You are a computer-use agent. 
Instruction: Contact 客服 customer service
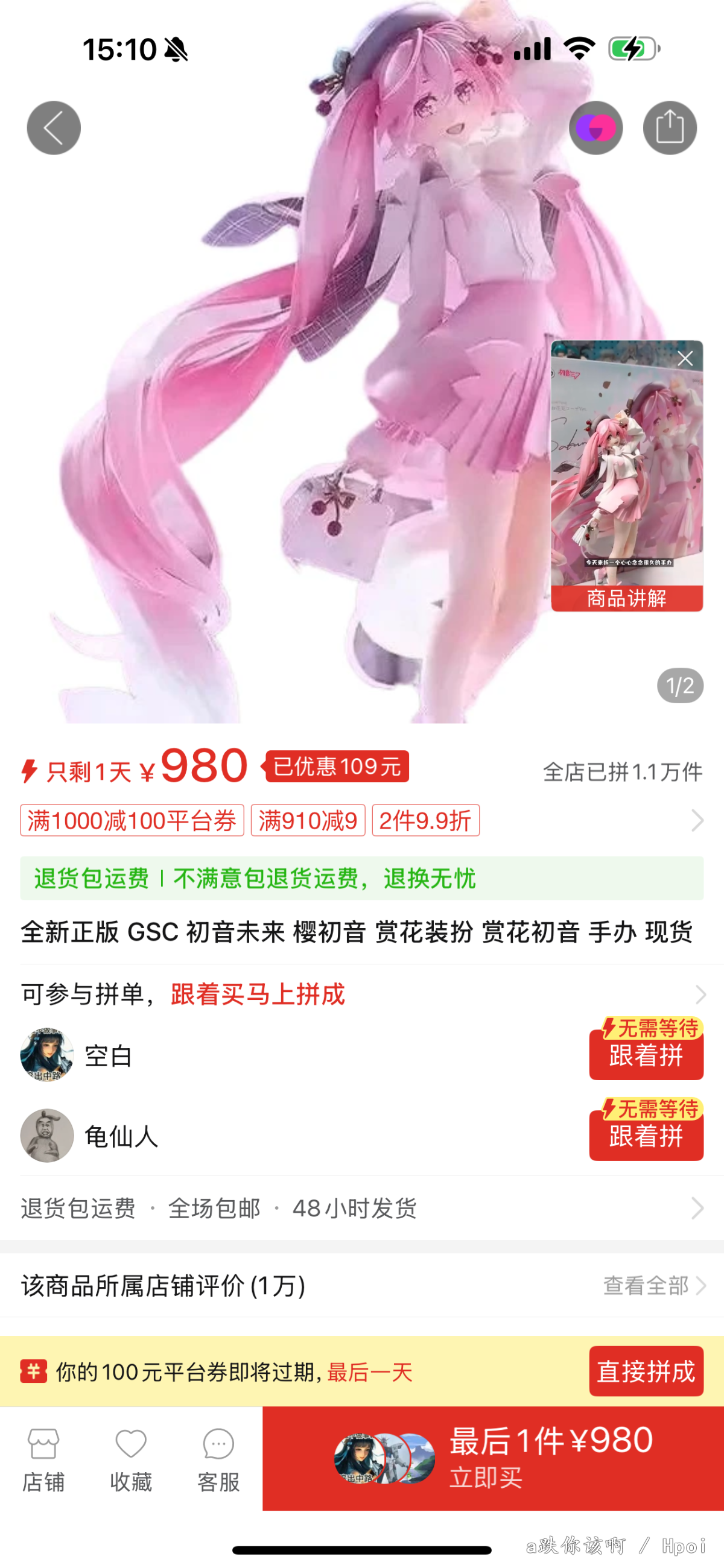tap(218, 1460)
